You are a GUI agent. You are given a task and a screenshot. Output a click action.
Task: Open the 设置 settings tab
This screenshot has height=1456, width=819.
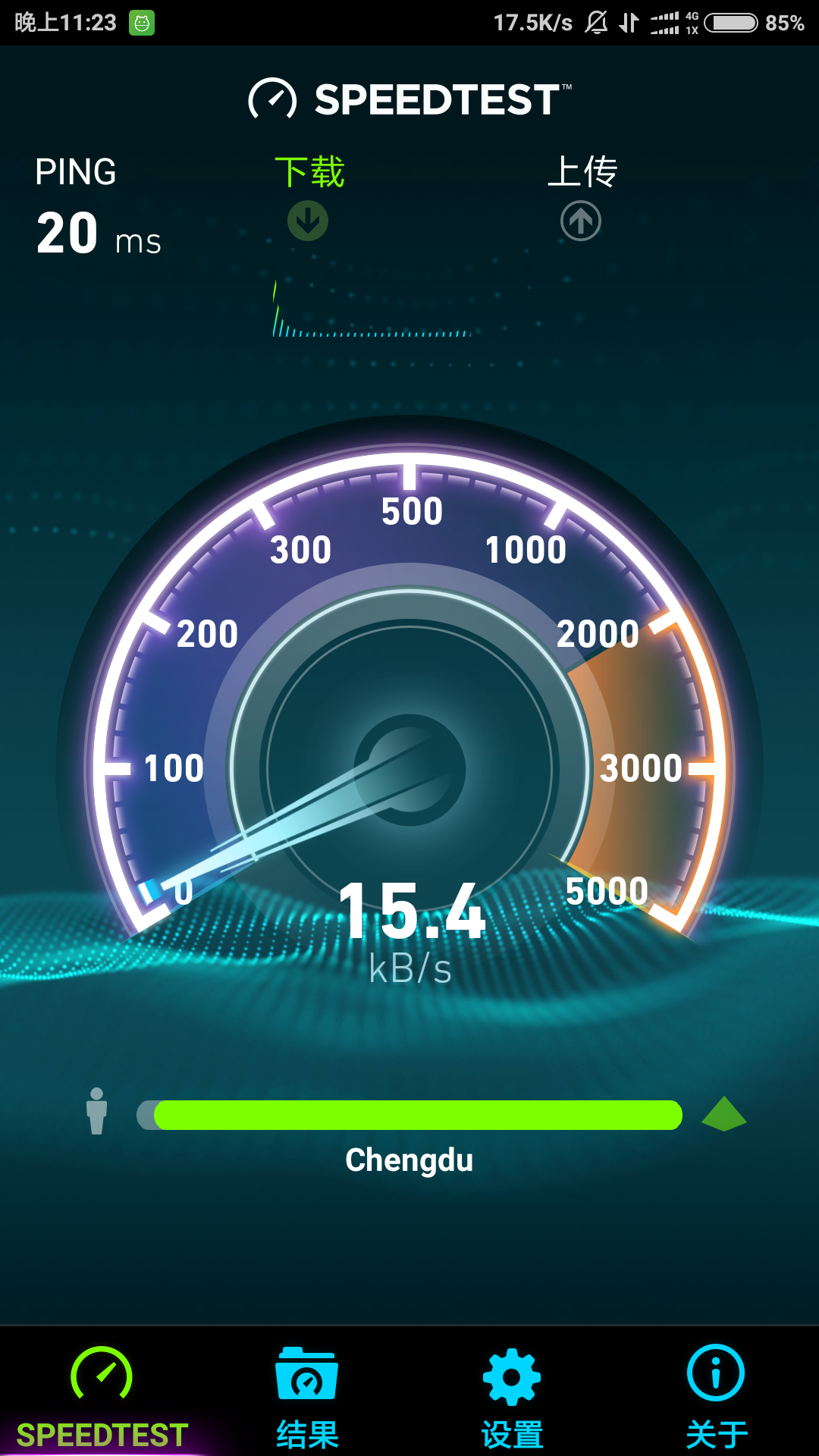[512, 1394]
